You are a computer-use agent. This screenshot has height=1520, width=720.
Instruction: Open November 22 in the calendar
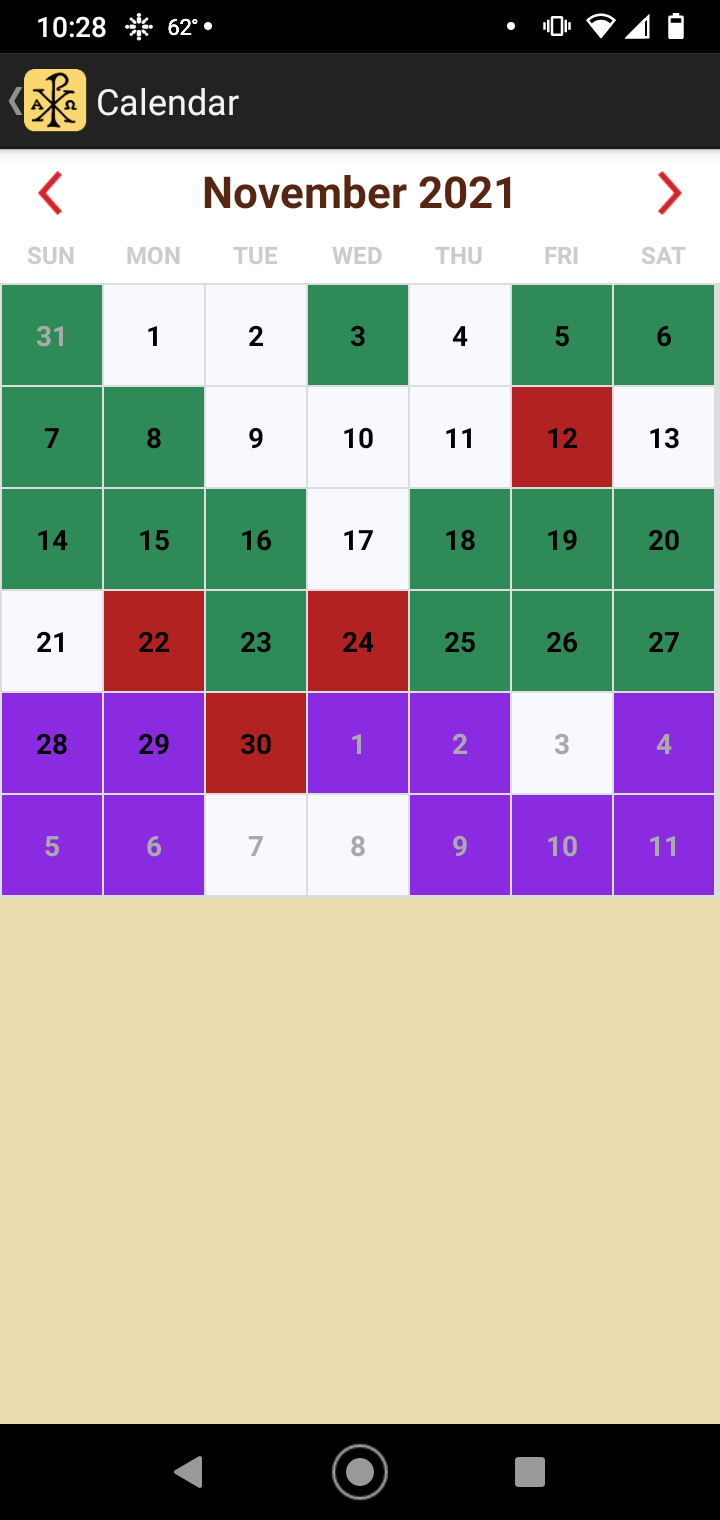coord(154,642)
